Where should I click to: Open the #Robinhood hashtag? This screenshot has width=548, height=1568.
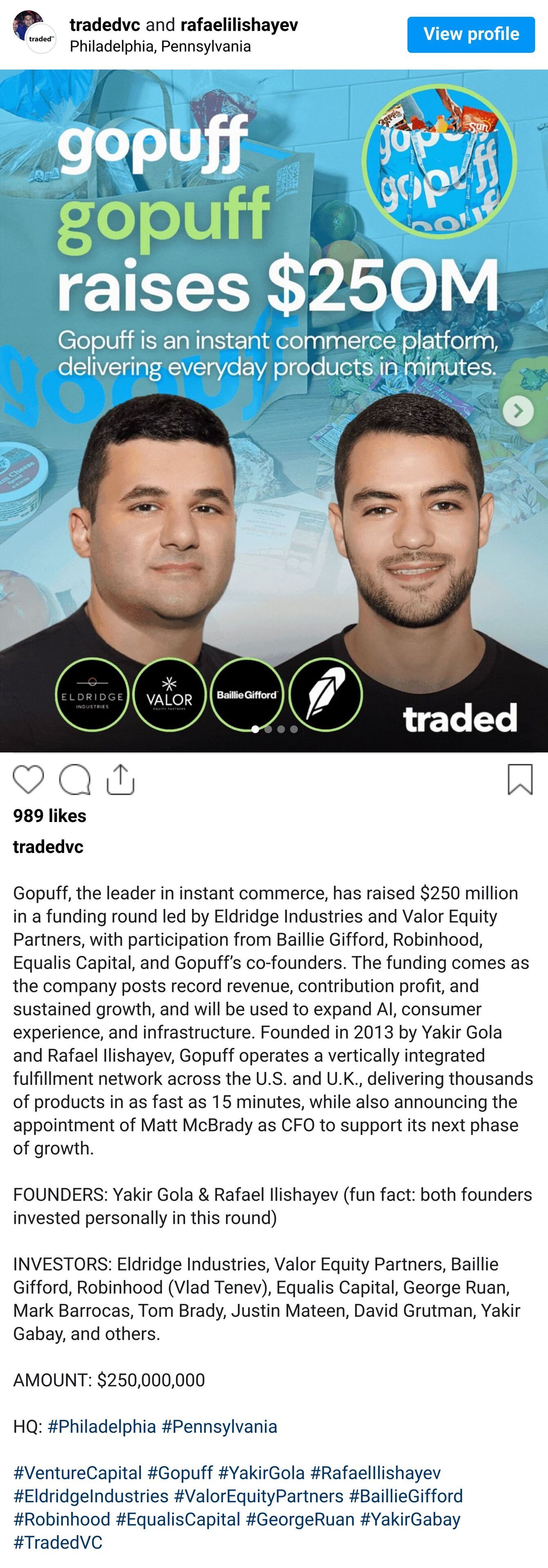click(61, 1519)
